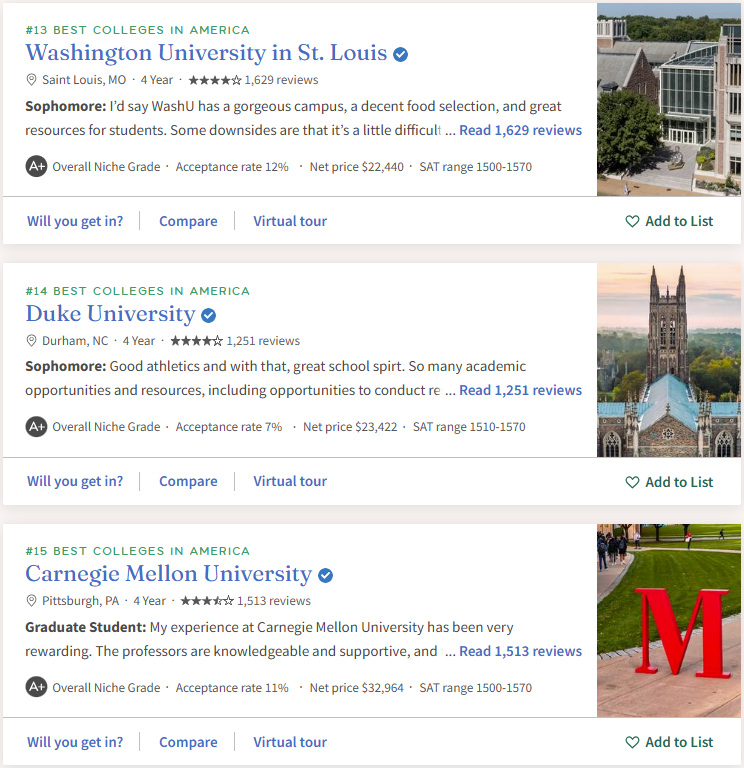Compare Washington University in St. Louis
This screenshot has height=768, width=744.
pyautogui.click(x=188, y=221)
